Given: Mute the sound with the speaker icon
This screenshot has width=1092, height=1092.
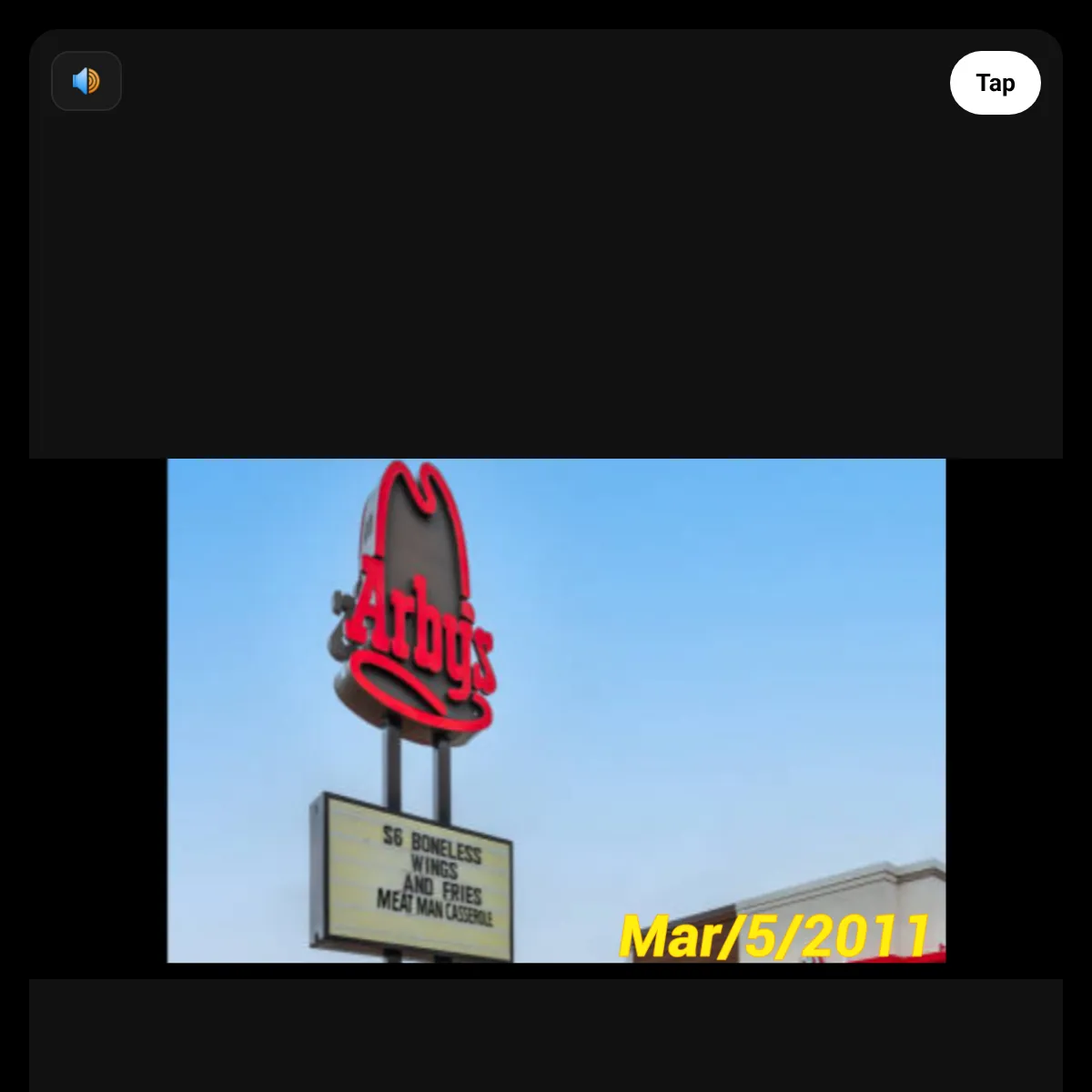Looking at the screenshot, I should click(86, 81).
